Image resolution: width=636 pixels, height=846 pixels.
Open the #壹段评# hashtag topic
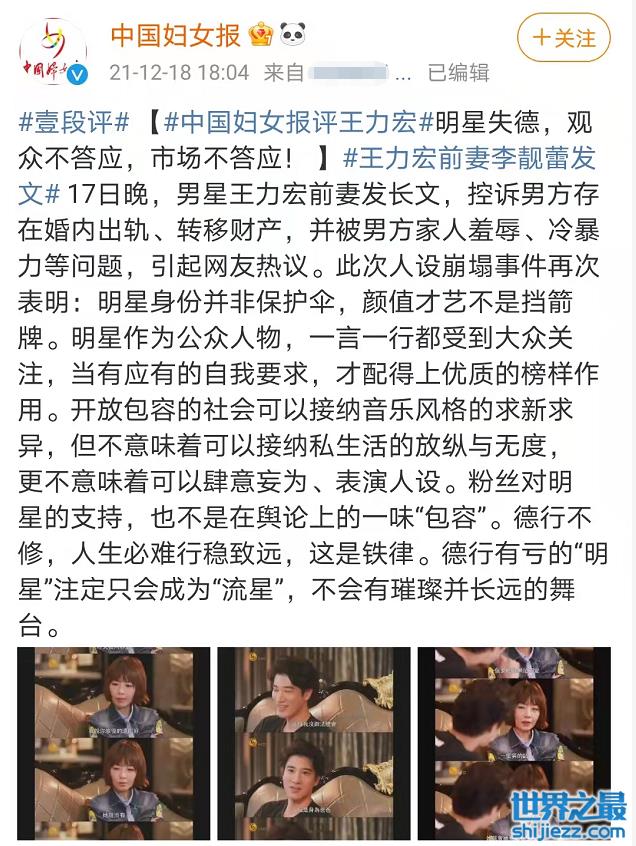click(74, 123)
